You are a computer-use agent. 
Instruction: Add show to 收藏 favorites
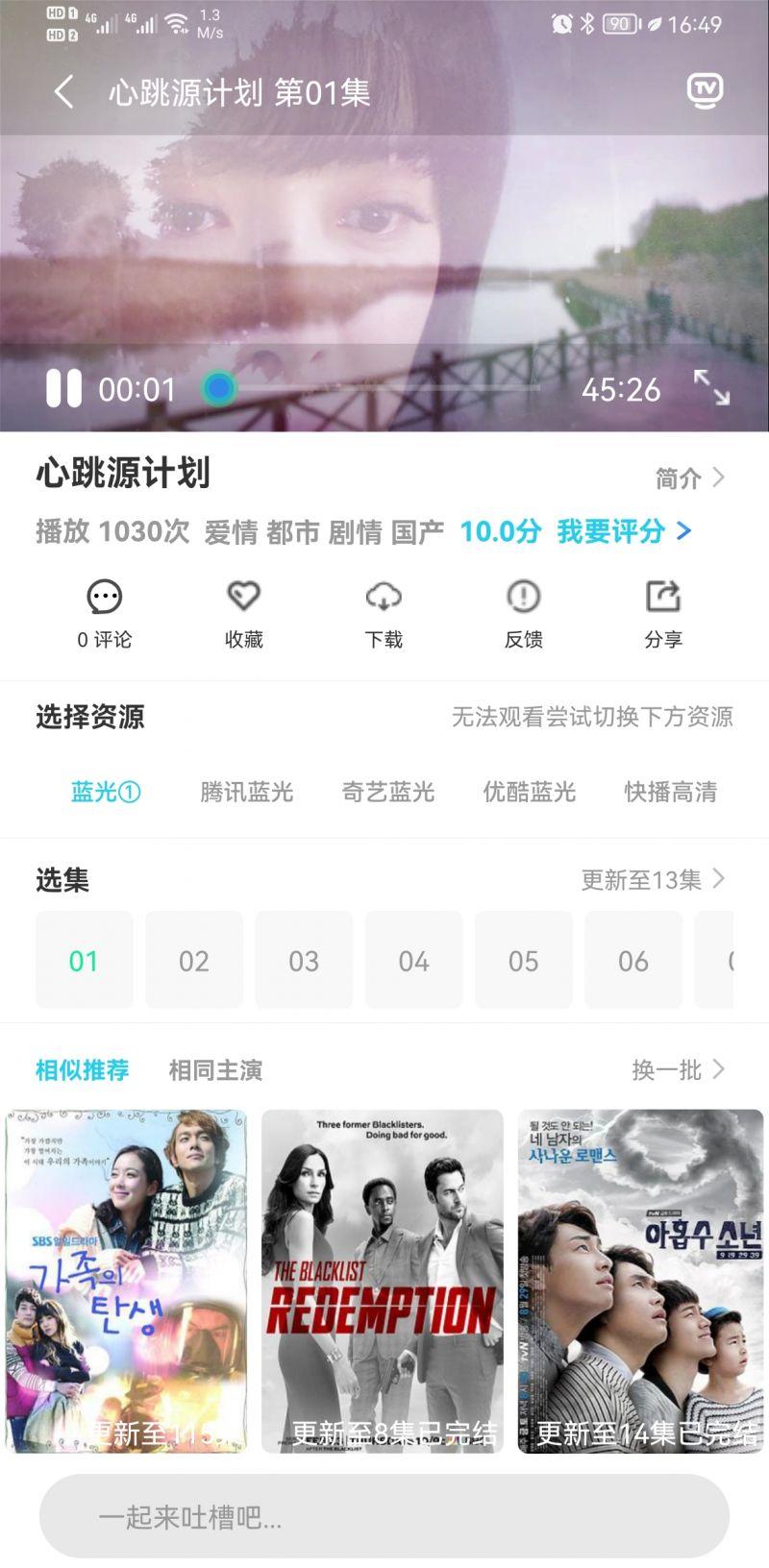243,614
